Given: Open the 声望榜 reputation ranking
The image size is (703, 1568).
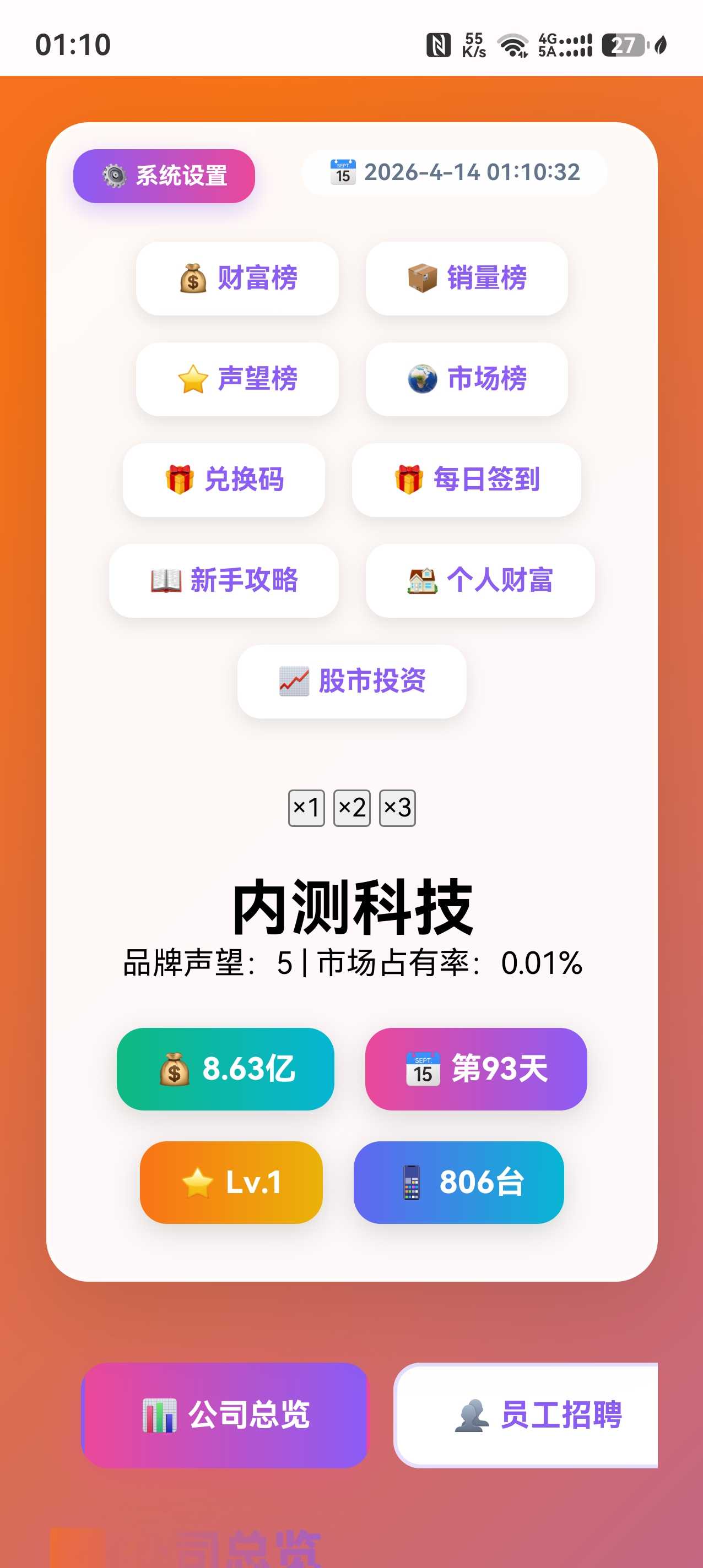Looking at the screenshot, I should 237,379.
